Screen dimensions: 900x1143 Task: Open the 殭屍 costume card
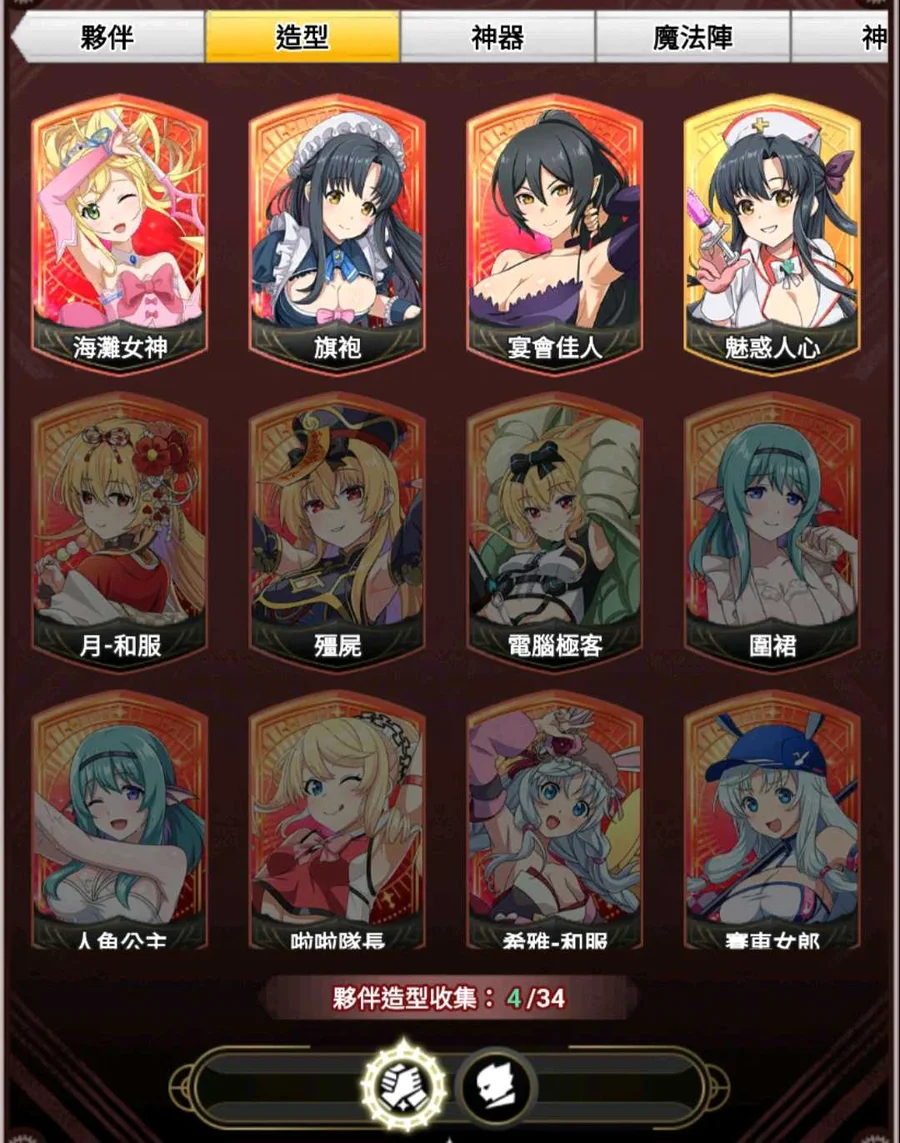coord(337,530)
